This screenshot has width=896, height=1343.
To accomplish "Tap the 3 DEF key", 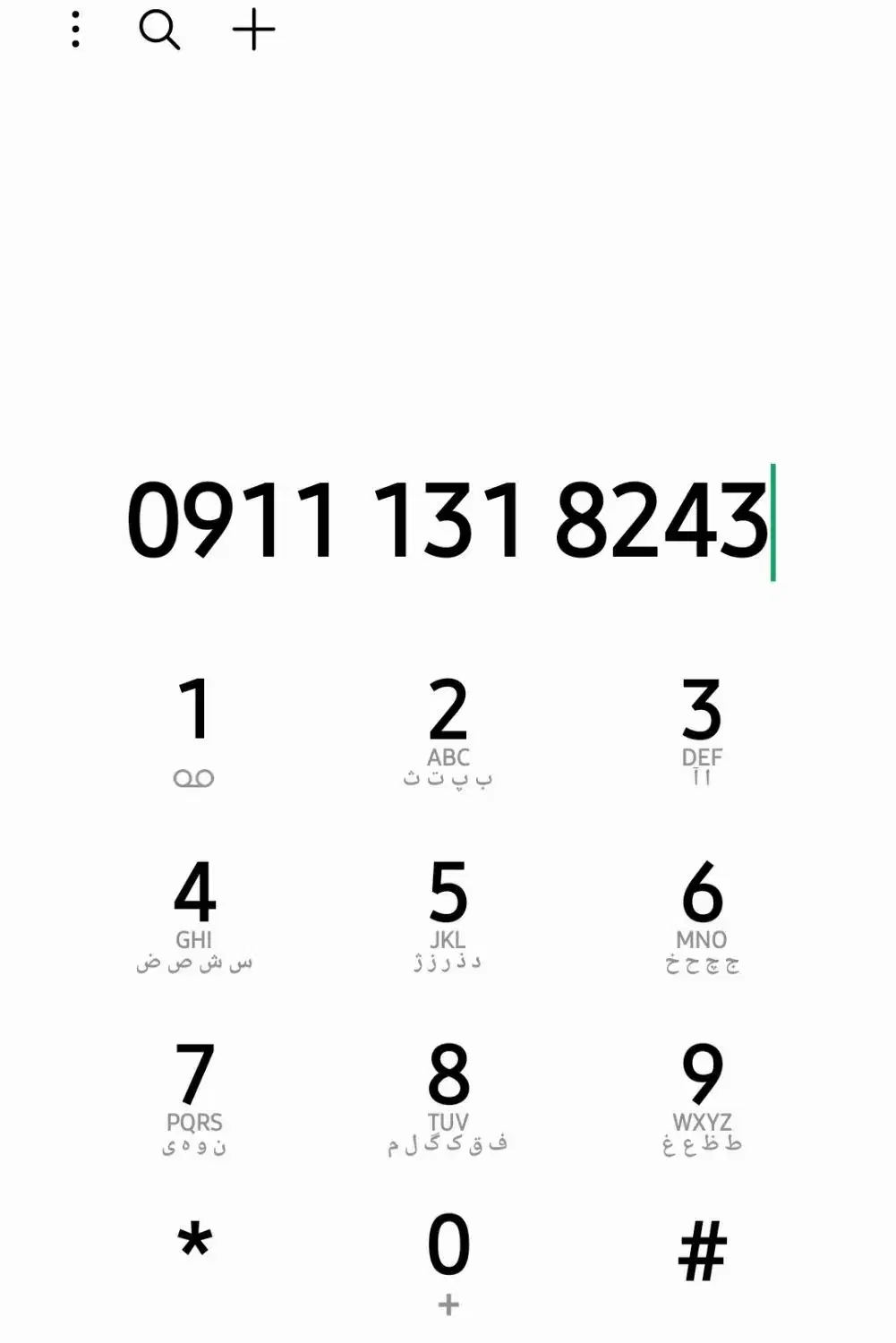I will tap(702, 731).
